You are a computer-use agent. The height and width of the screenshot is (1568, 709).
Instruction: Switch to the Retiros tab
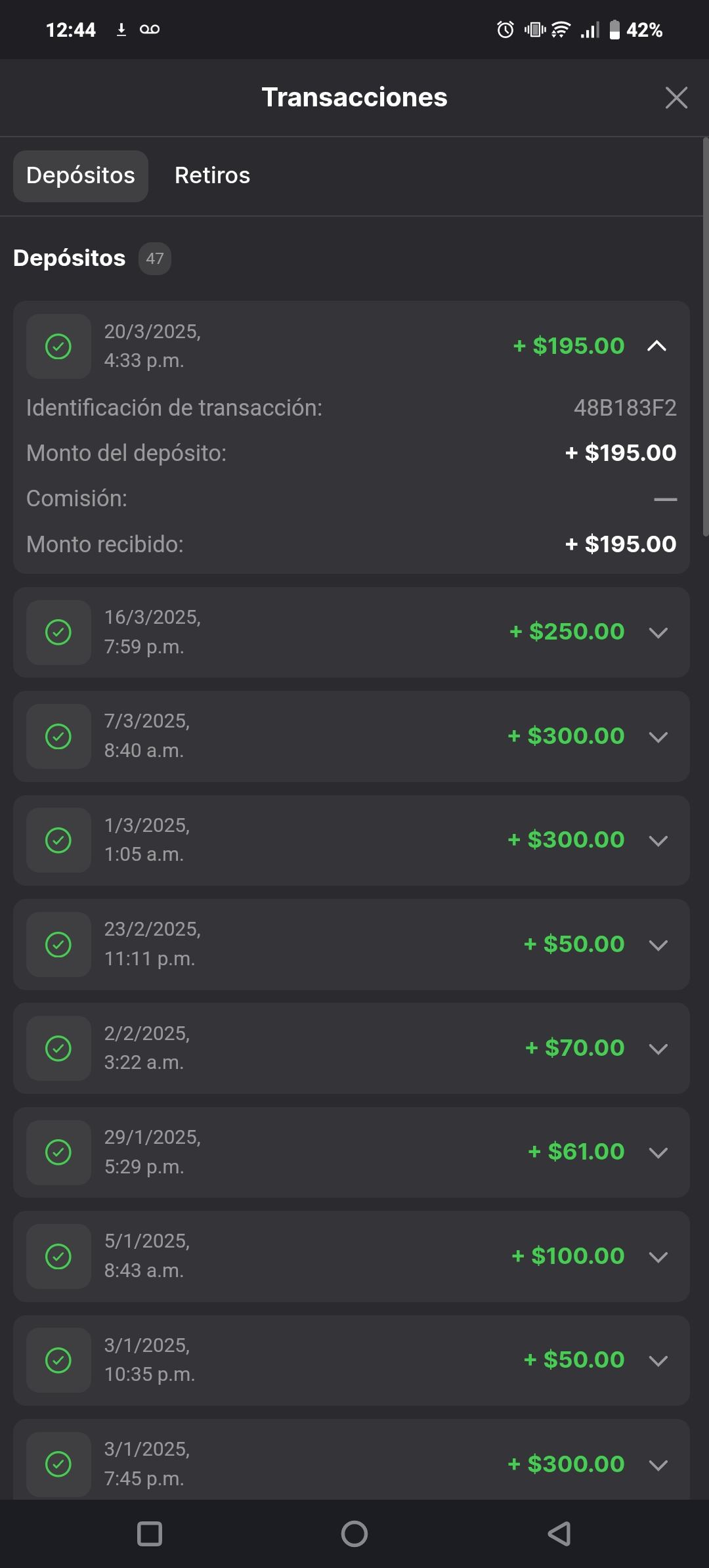click(212, 176)
